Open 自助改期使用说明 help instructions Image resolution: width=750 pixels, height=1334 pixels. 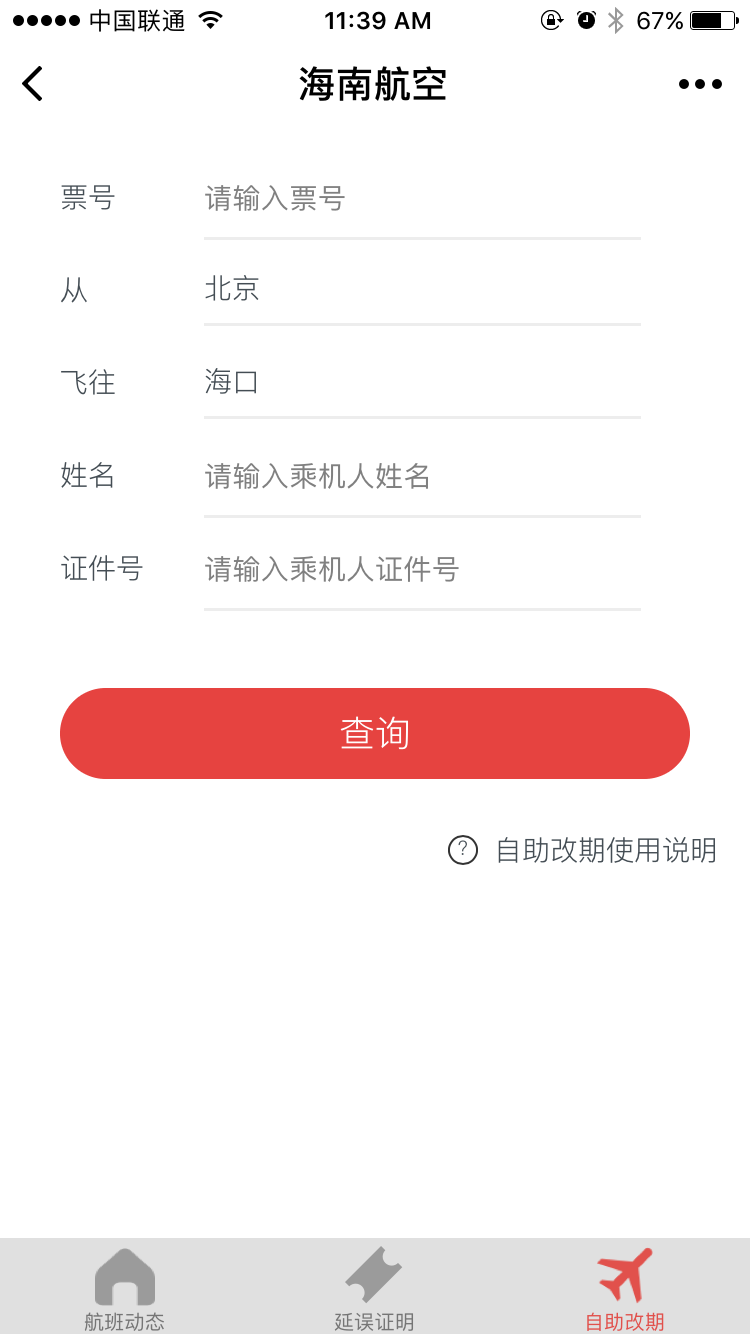pos(583,850)
